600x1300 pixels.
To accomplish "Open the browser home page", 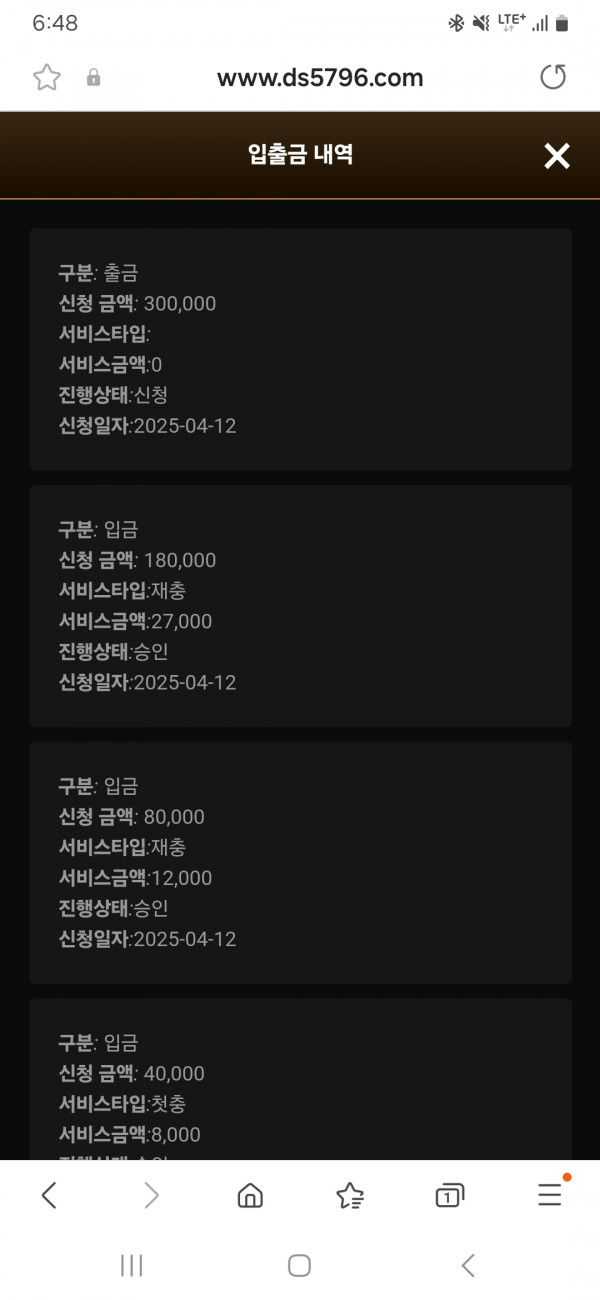I will [250, 1194].
